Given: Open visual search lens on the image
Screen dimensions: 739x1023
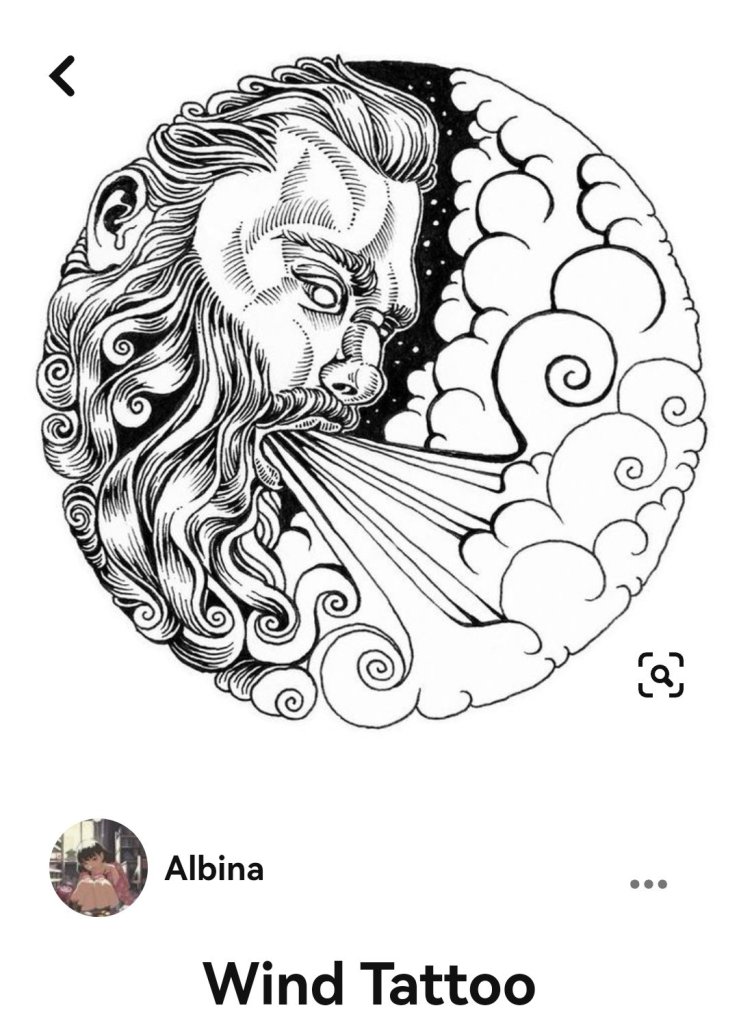Looking at the screenshot, I should click(661, 674).
